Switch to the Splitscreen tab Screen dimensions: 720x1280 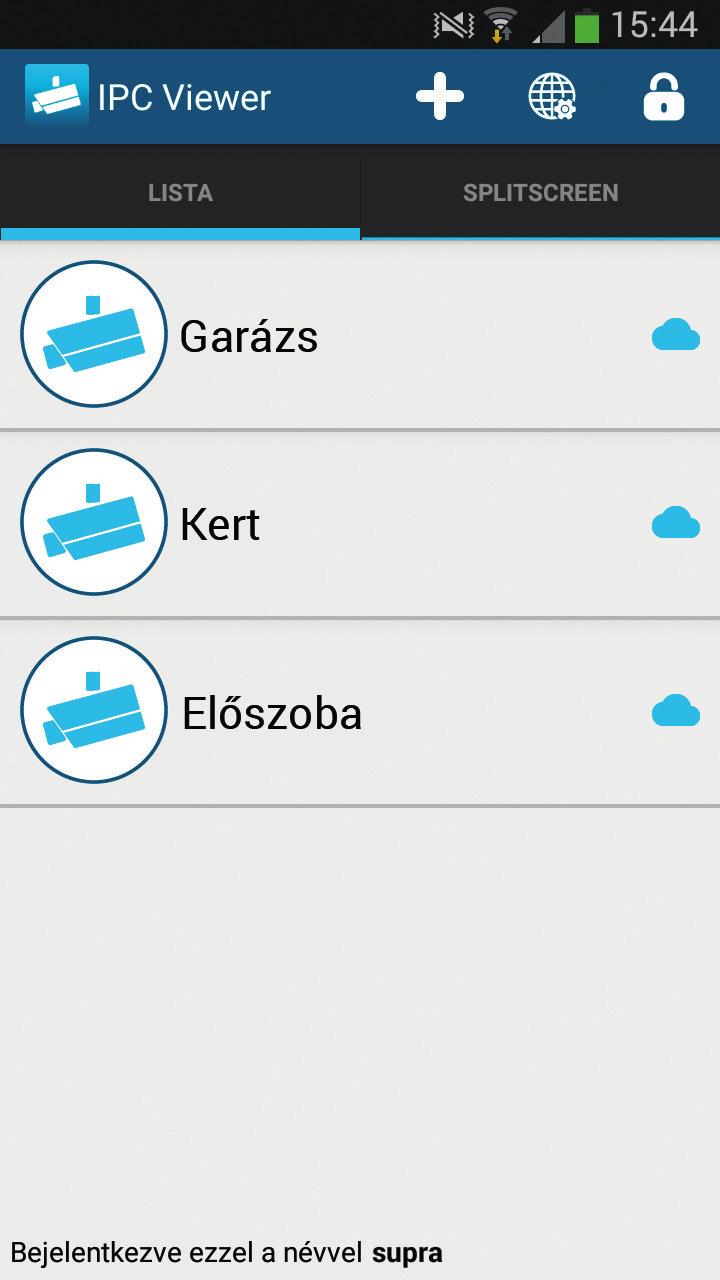[x=540, y=193]
